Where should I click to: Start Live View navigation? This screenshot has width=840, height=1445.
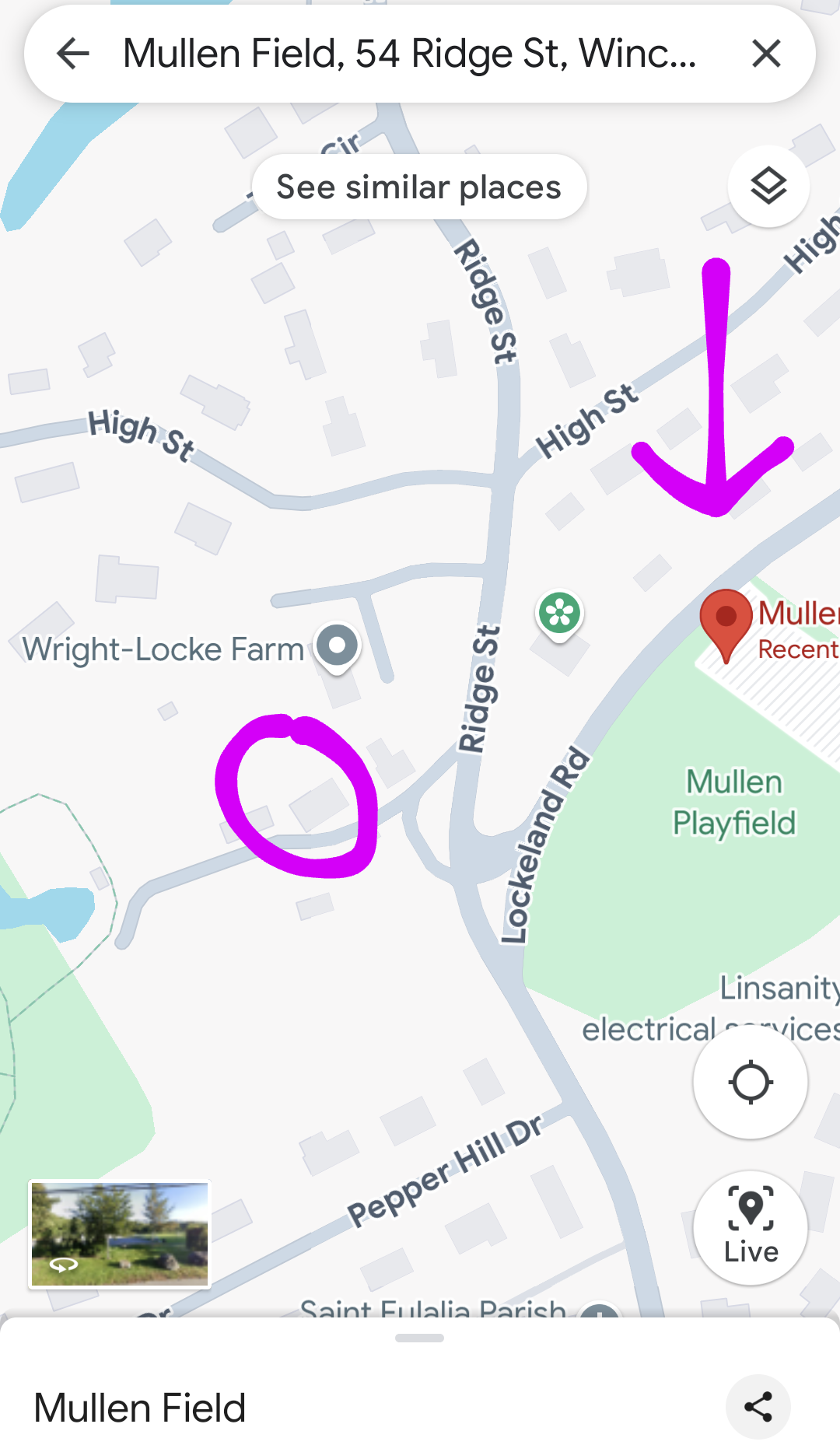point(751,1227)
